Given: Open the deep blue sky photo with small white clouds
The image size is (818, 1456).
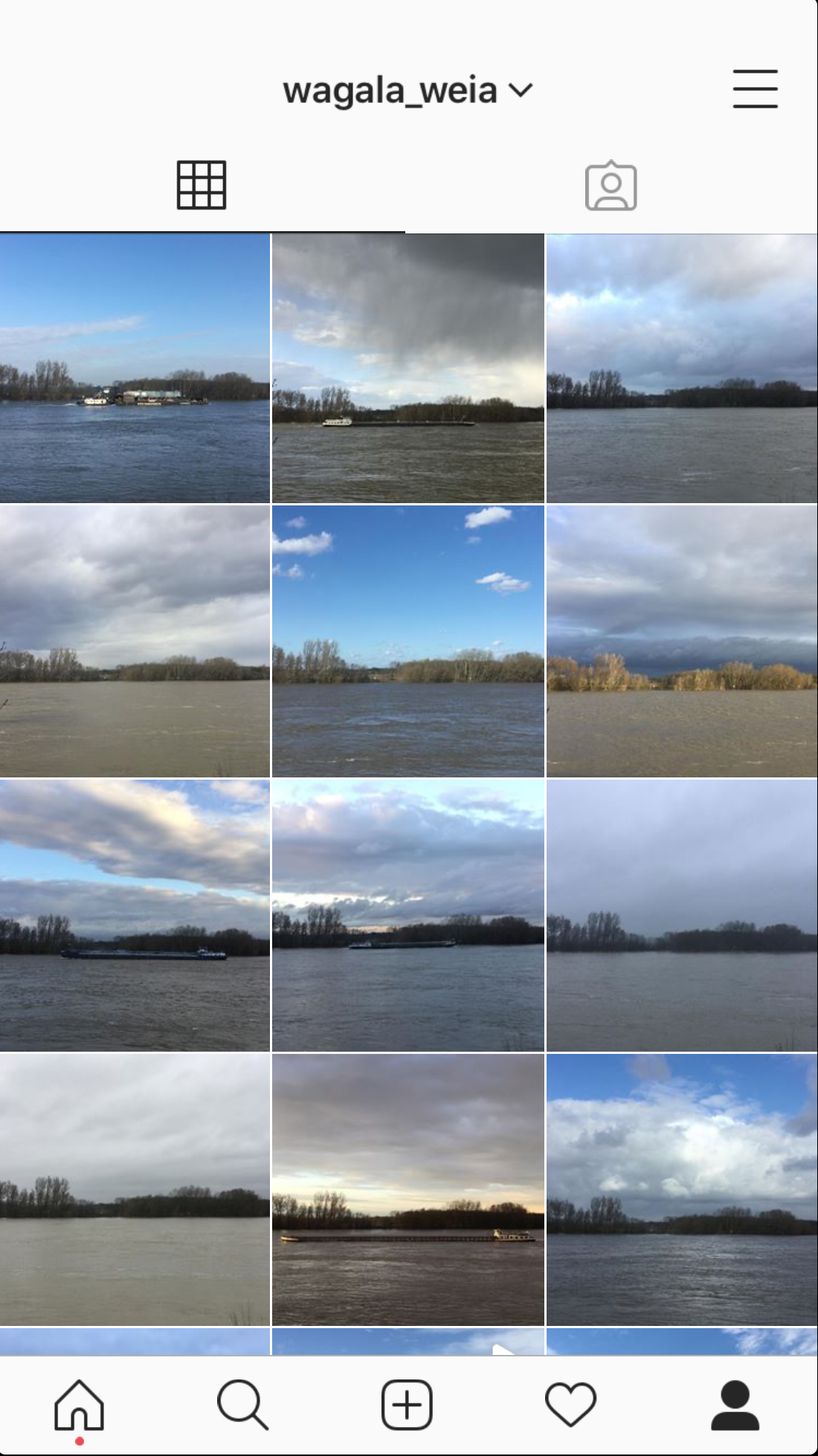Looking at the screenshot, I should point(408,641).
